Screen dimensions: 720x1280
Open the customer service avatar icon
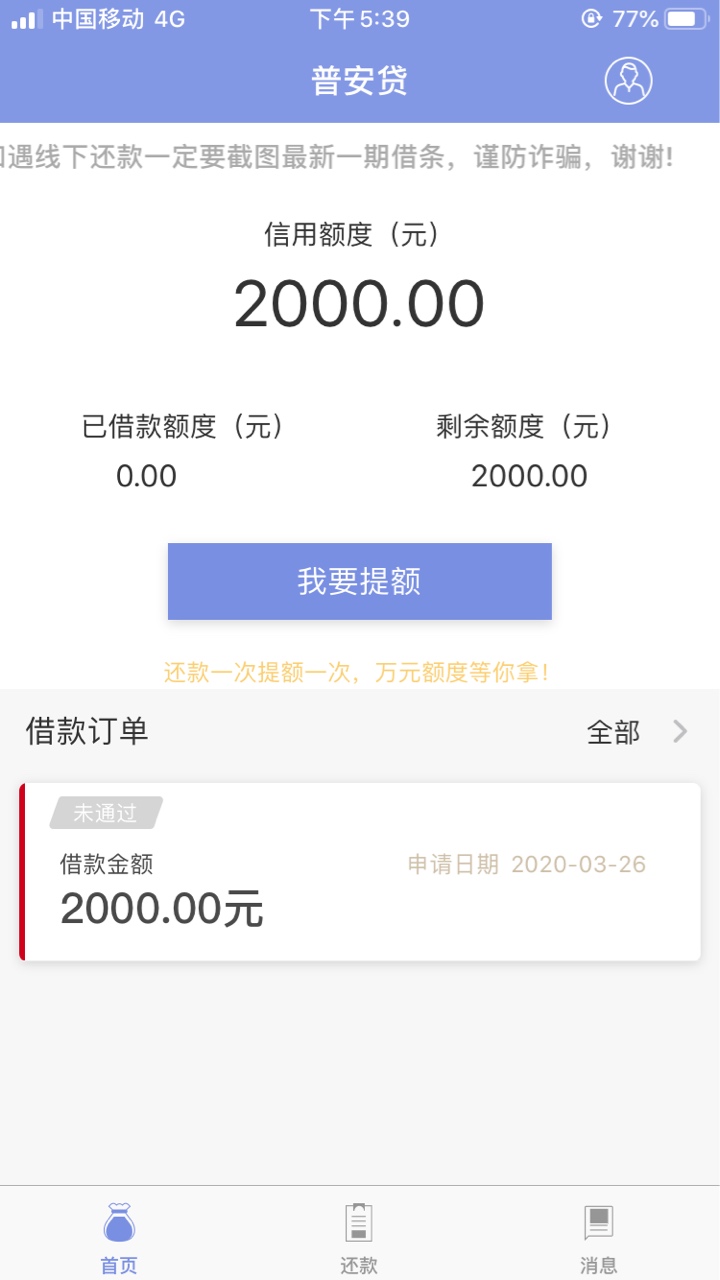click(628, 80)
